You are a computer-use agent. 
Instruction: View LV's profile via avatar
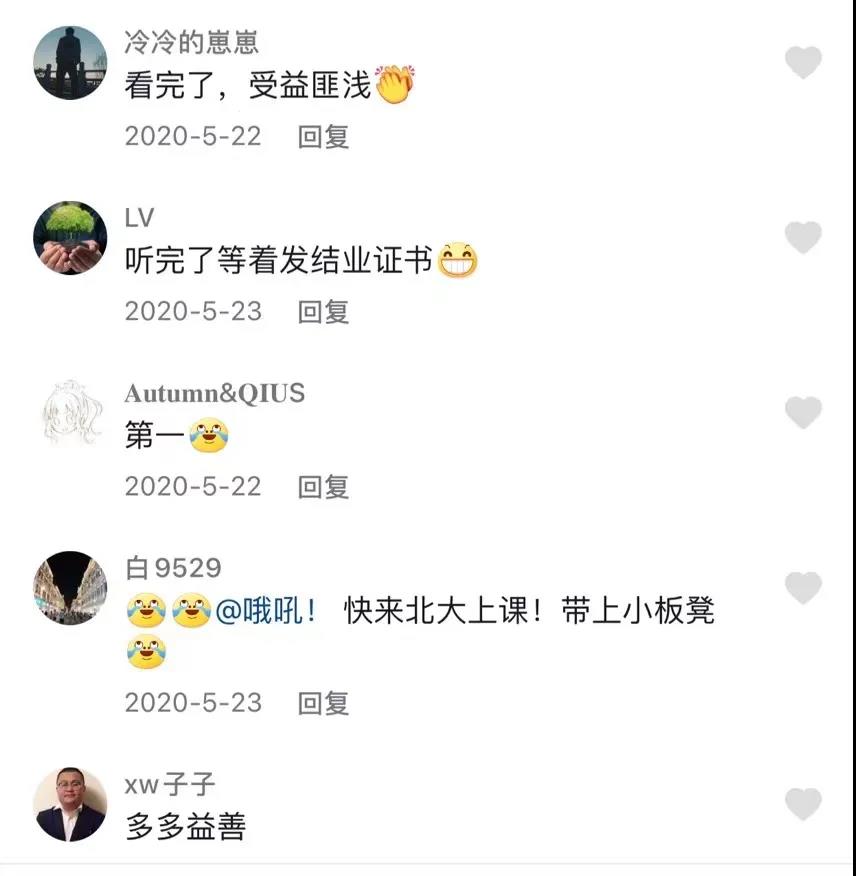[70, 238]
